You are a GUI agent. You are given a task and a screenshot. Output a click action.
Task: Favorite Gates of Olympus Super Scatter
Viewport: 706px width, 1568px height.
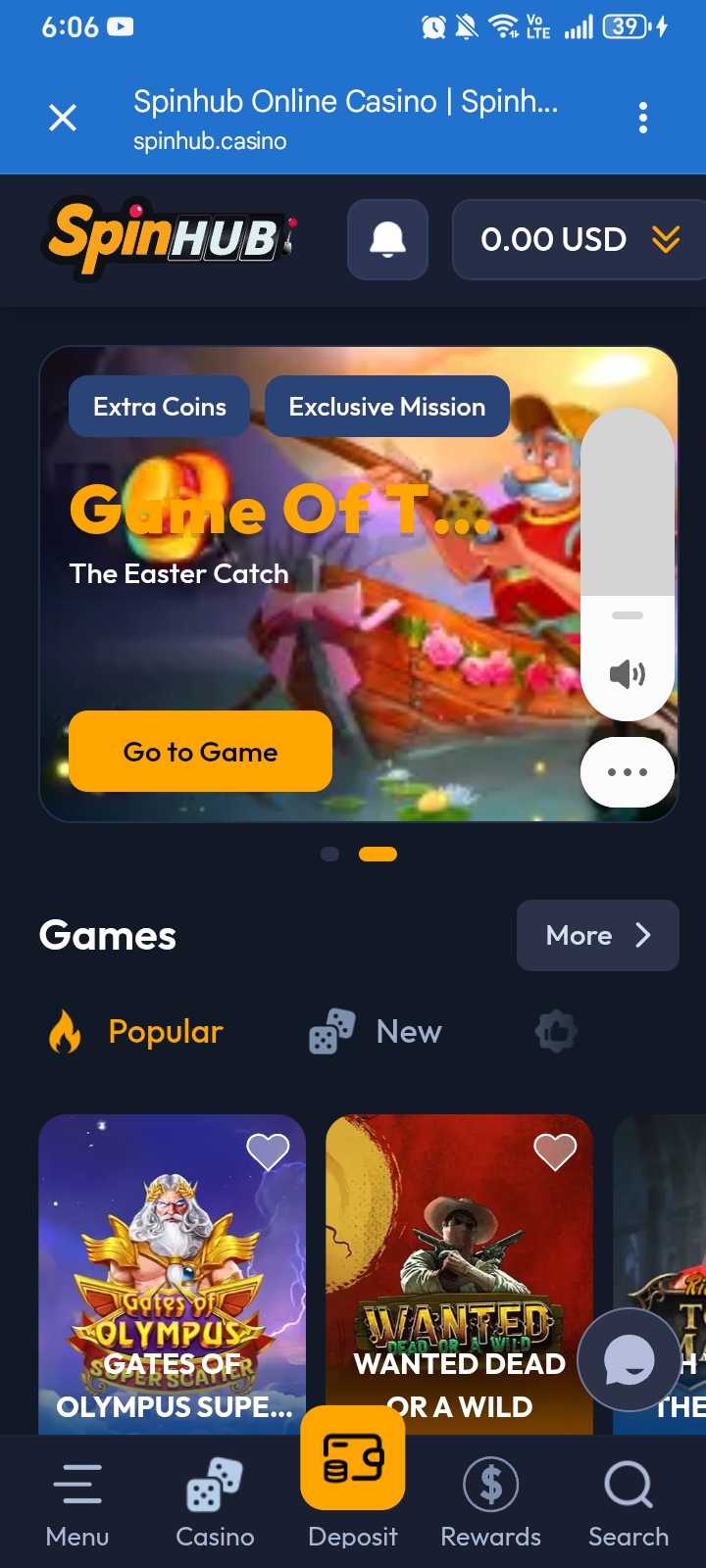click(x=268, y=1151)
